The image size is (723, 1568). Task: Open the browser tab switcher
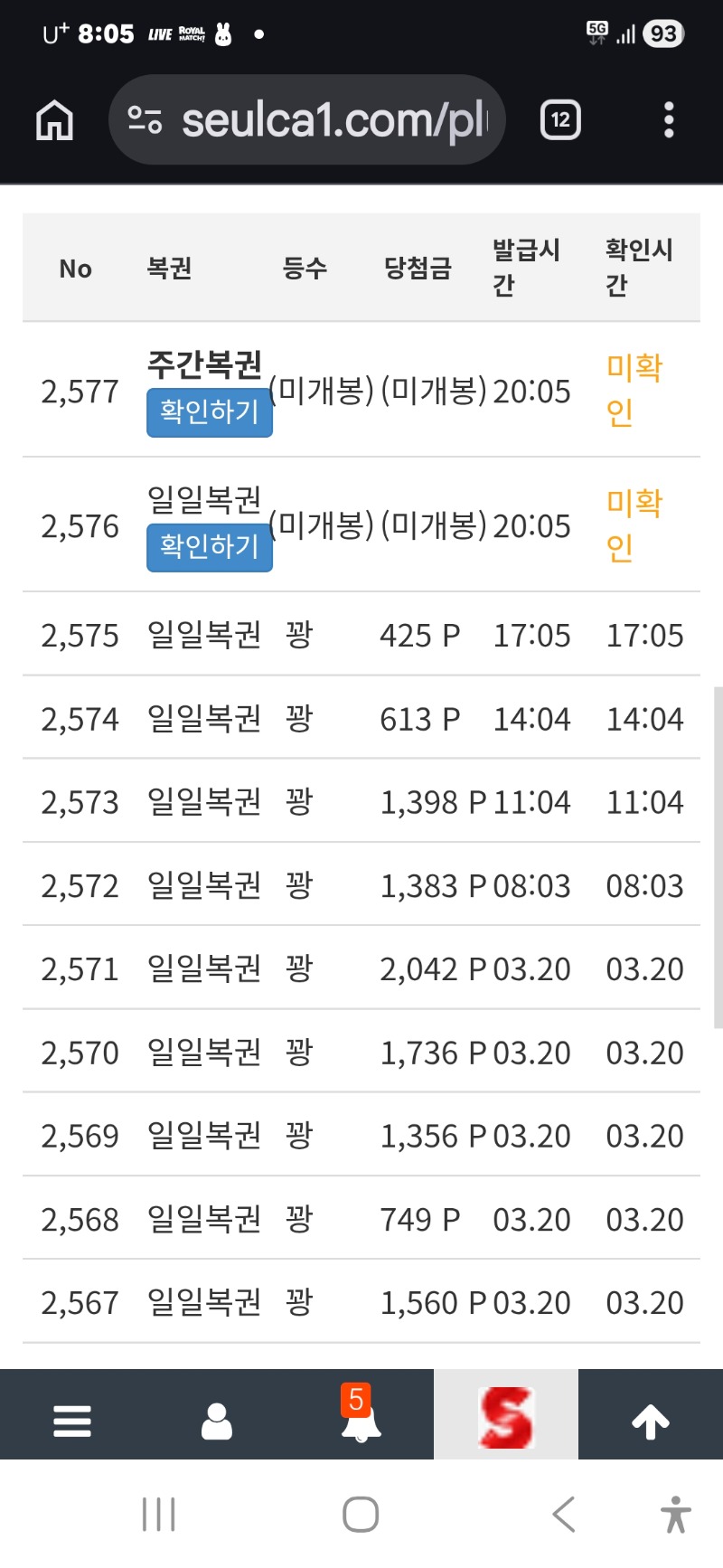pos(560,119)
